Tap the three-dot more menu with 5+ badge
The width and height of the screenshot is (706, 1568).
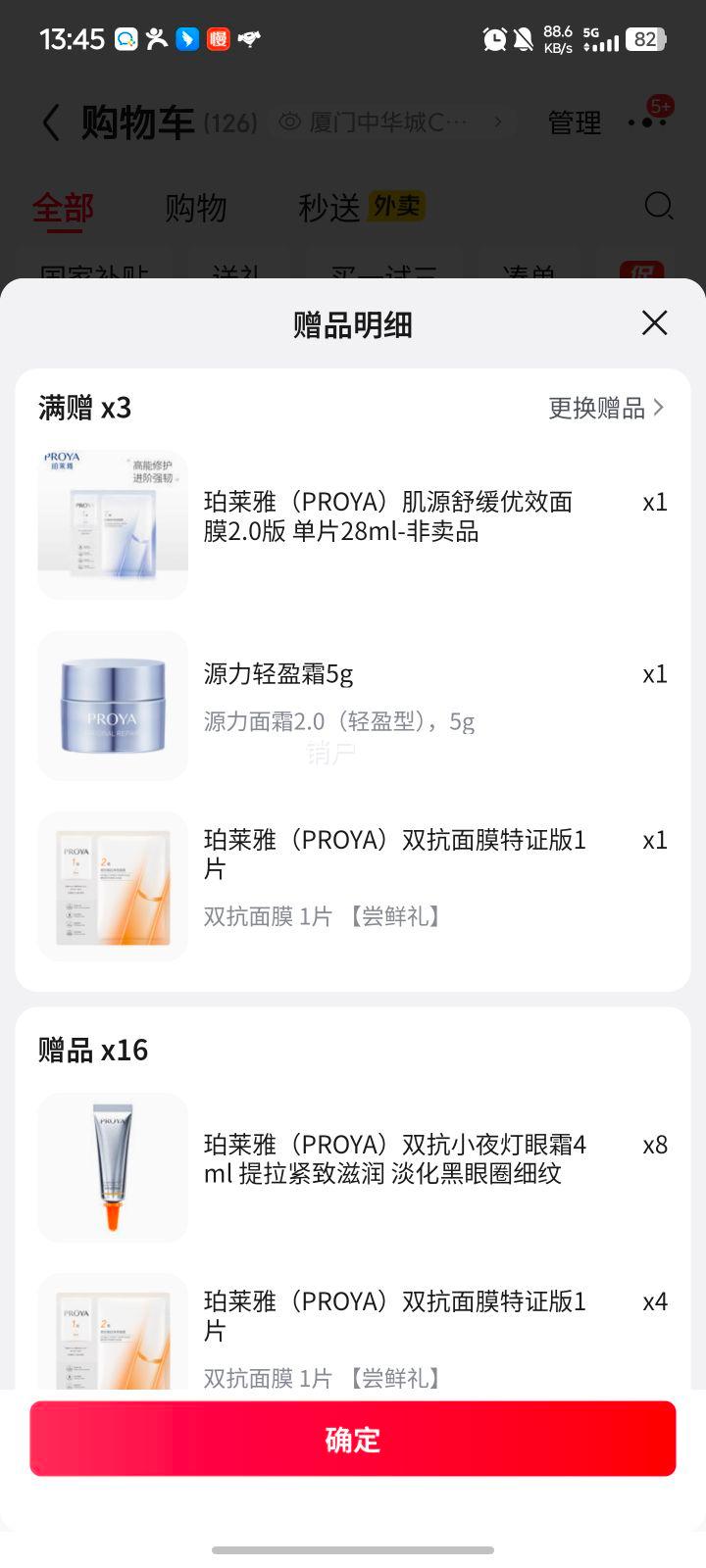pos(649,123)
